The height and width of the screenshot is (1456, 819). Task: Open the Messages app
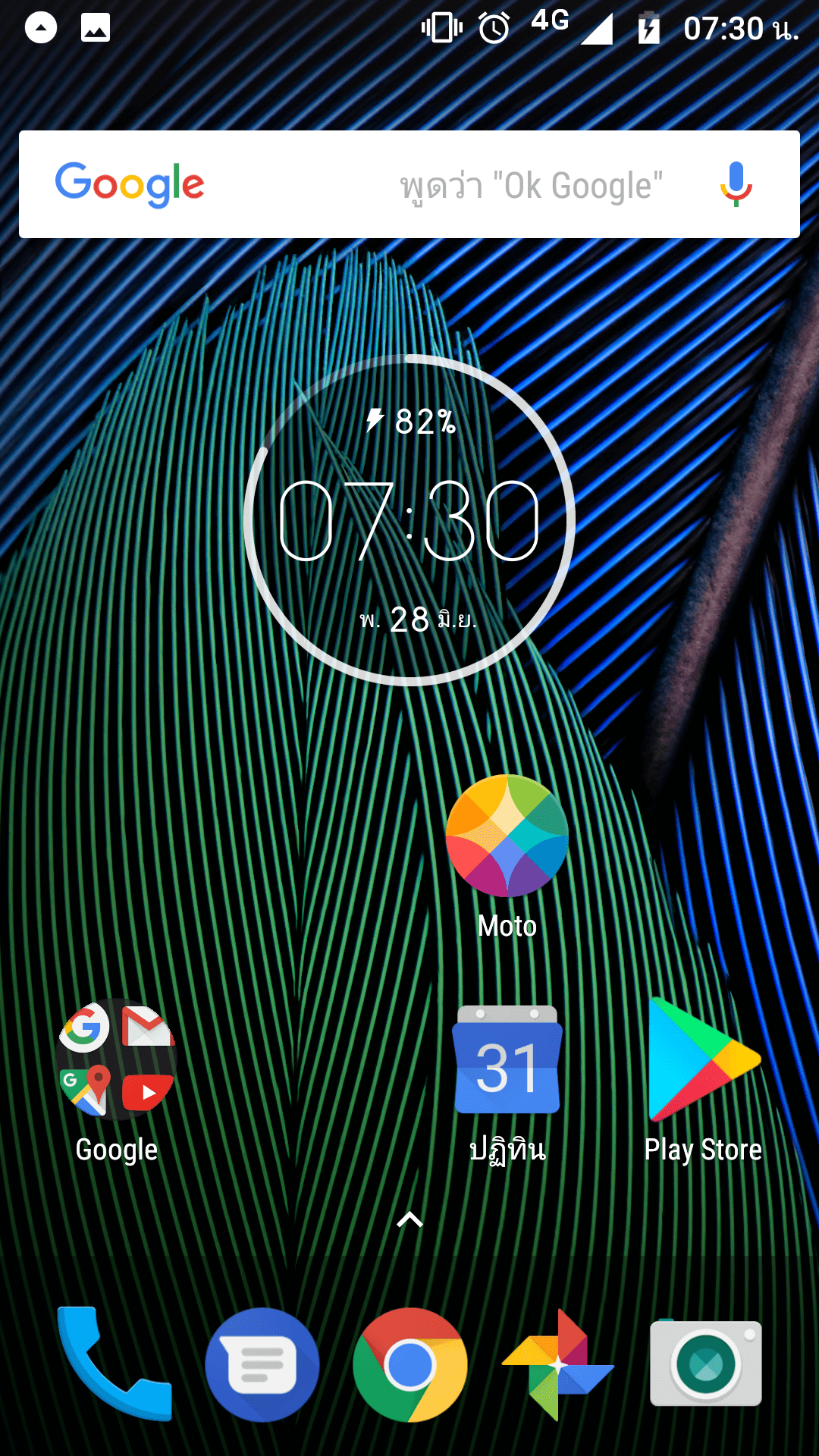(262, 1365)
